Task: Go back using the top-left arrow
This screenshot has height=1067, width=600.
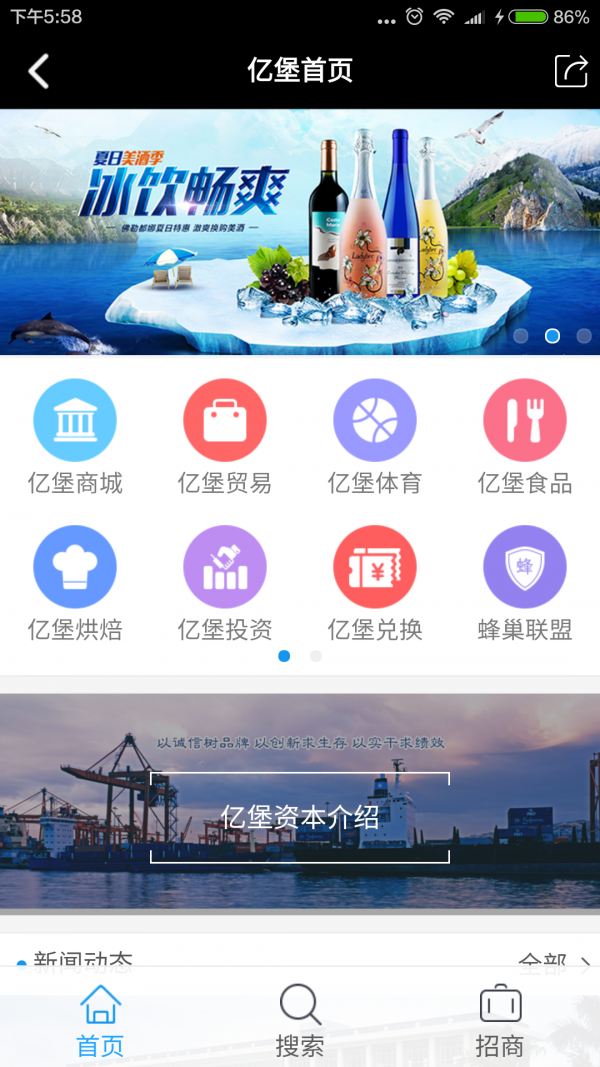Action: click(x=38, y=71)
